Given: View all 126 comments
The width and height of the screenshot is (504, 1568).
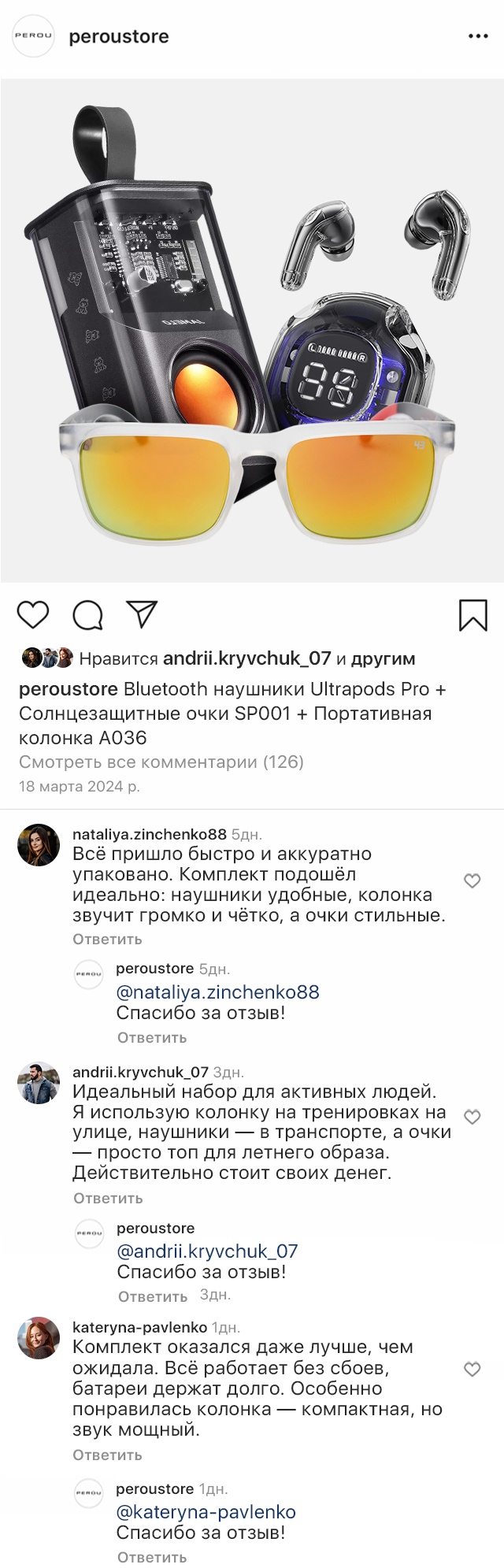Looking at the screenshot, I should pos(161,762).
